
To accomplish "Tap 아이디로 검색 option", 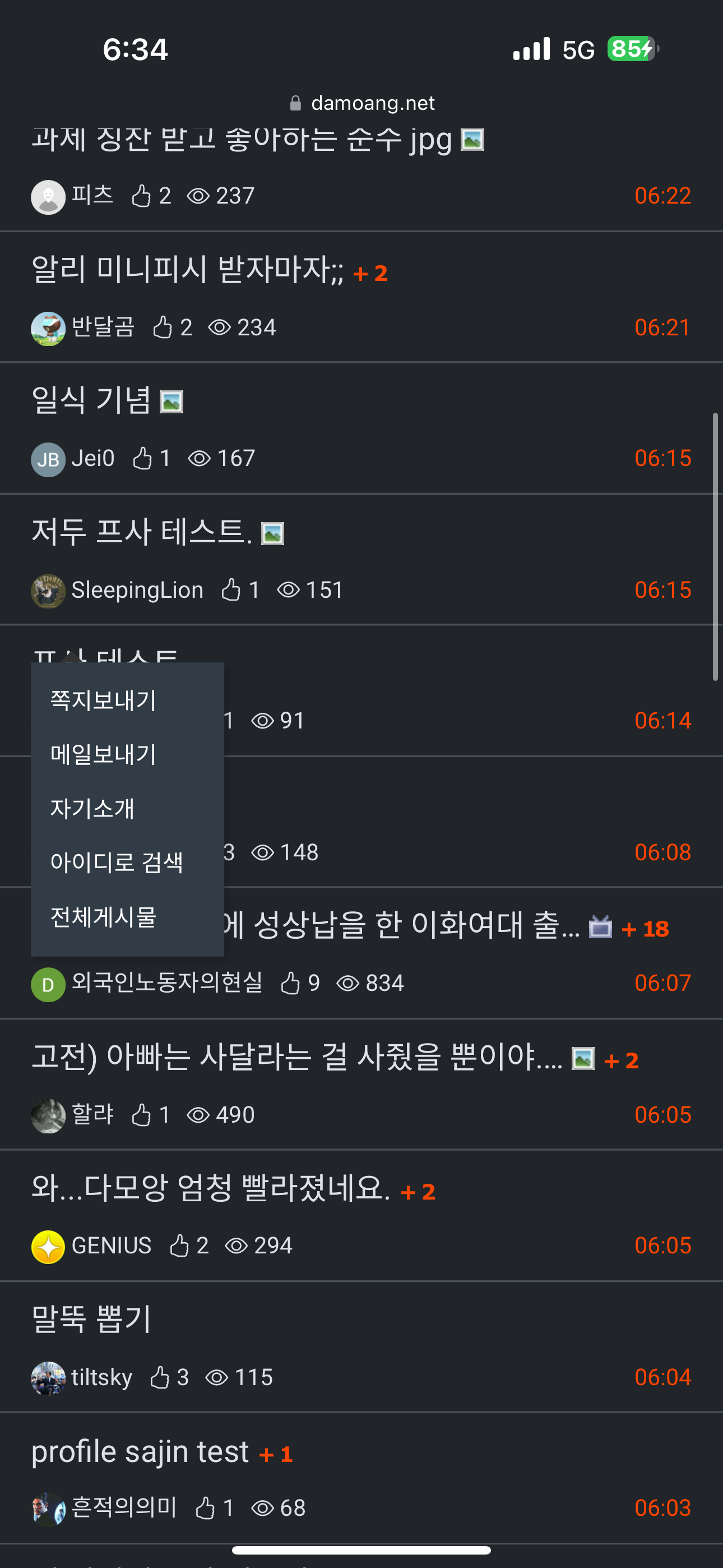I will [x=116, y=862].
